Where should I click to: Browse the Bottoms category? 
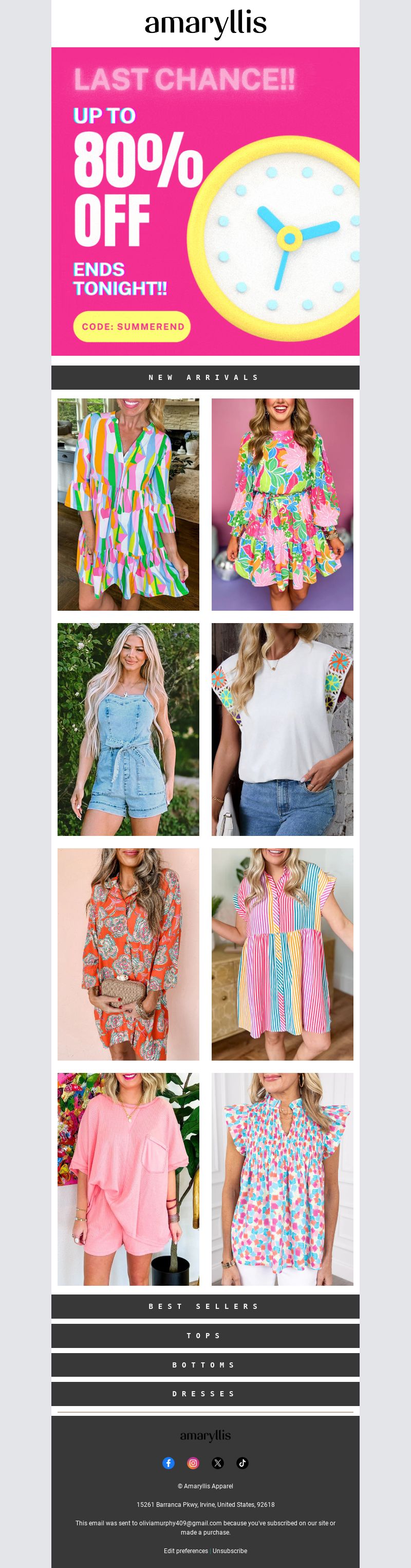point(205,1365)
